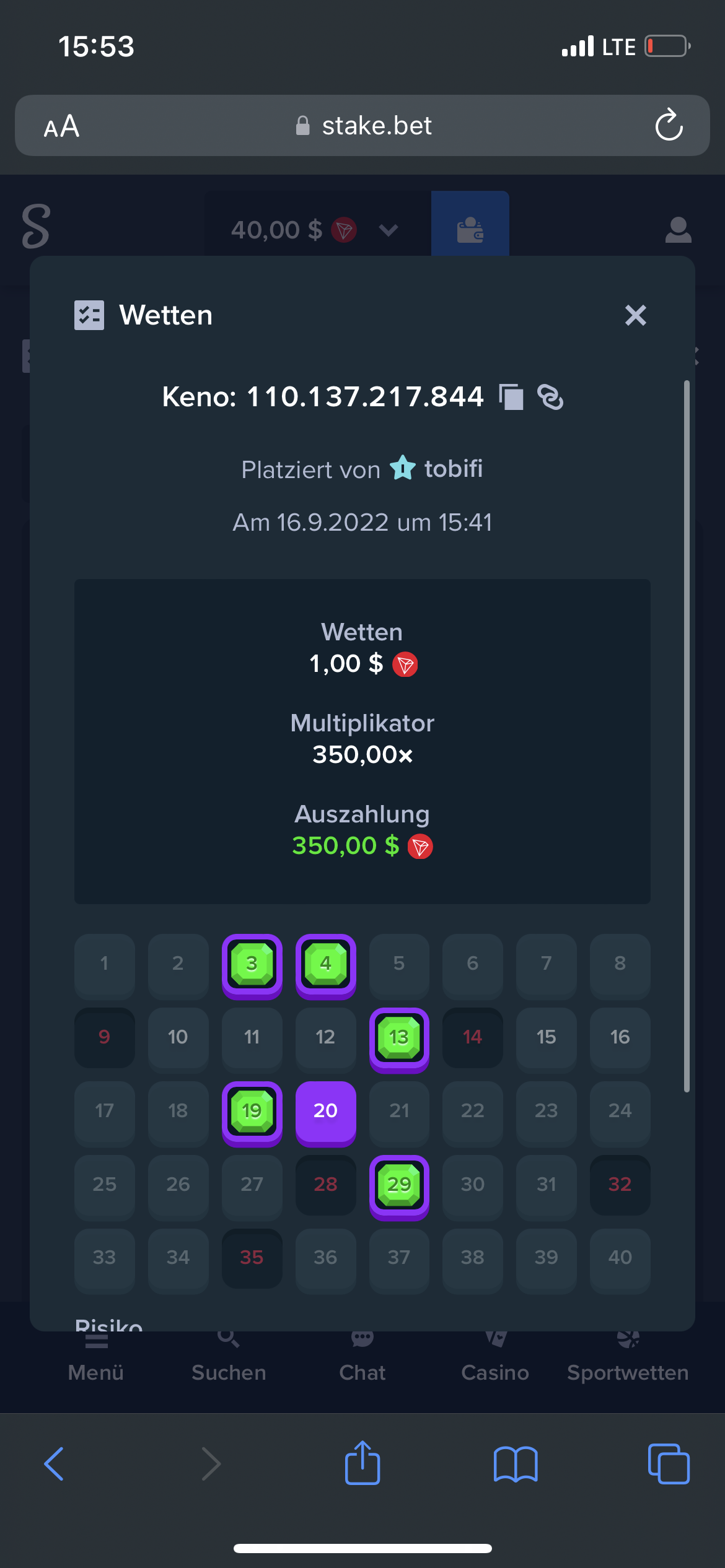Tap the stake.bet address bar
The height and width of the screenshot is (1568, 725).
(x=362, y=125)
